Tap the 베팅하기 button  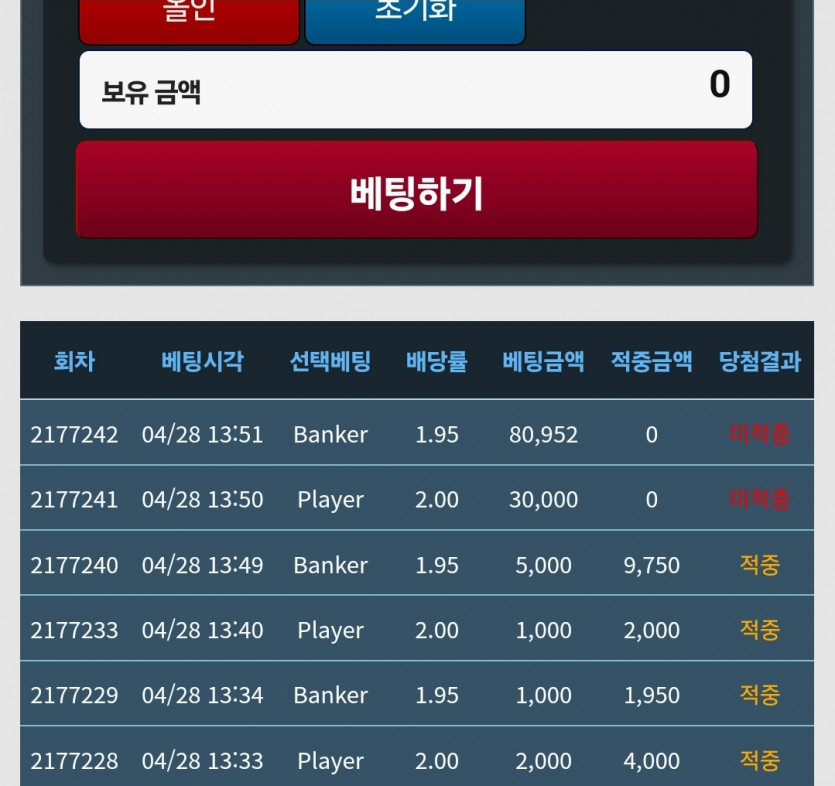(x=416, y=190)
